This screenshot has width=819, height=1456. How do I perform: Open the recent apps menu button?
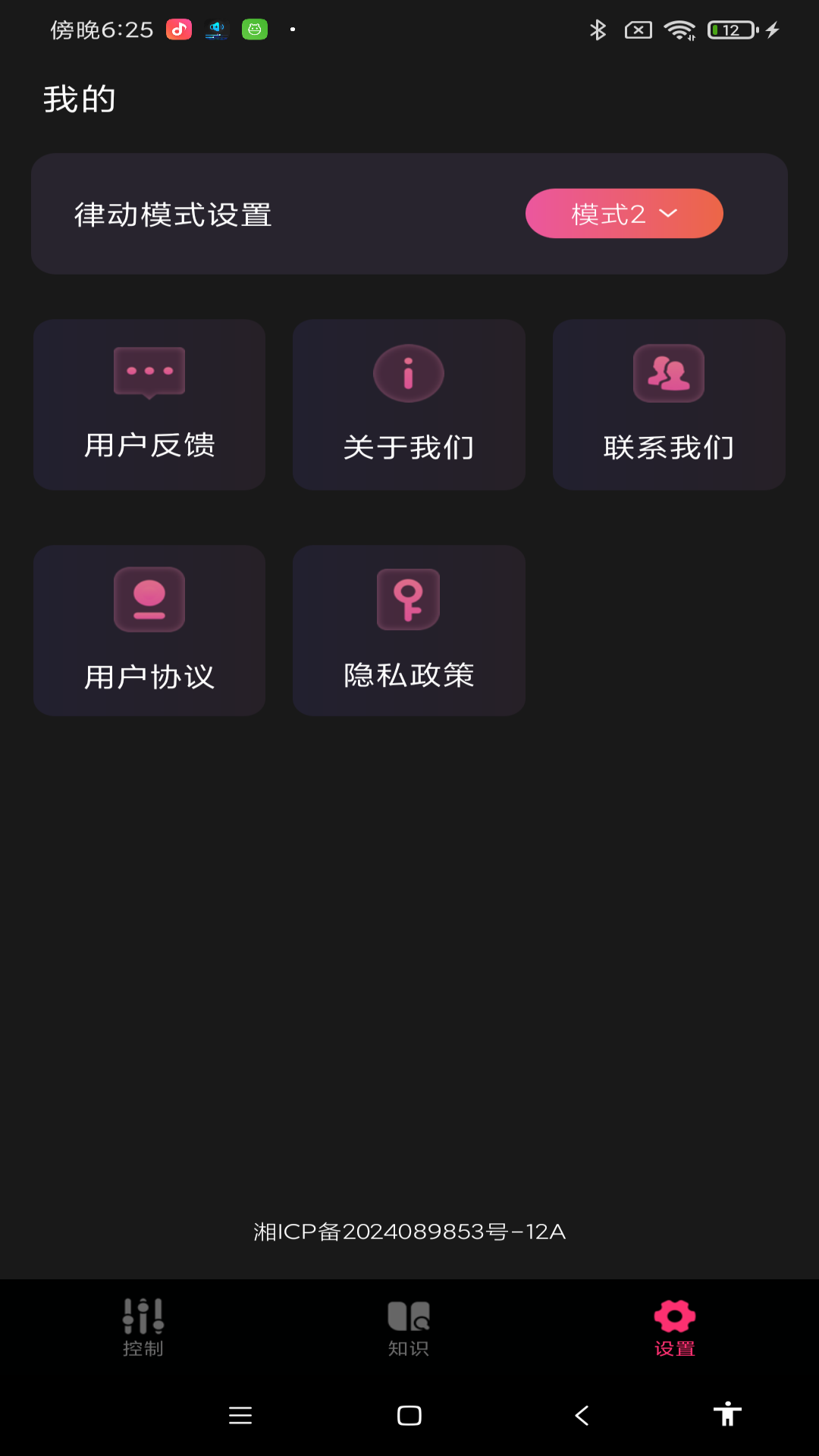(x=241, y=1415)
